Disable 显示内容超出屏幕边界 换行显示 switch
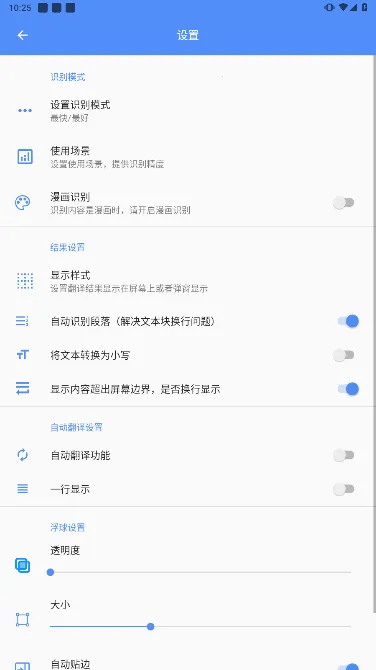 click(348, 389)
